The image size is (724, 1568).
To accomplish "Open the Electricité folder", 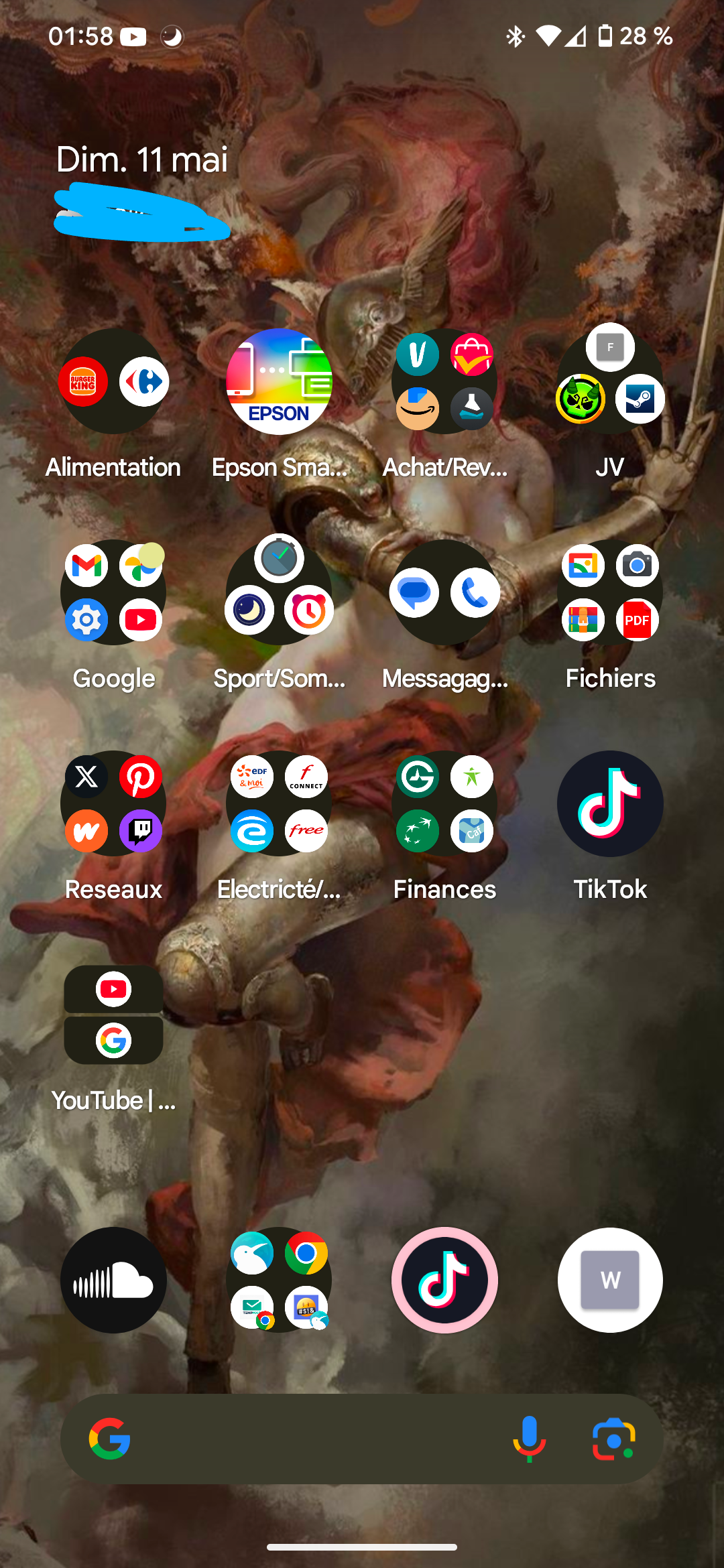I will pyautogui.click(x=279, y=803).
